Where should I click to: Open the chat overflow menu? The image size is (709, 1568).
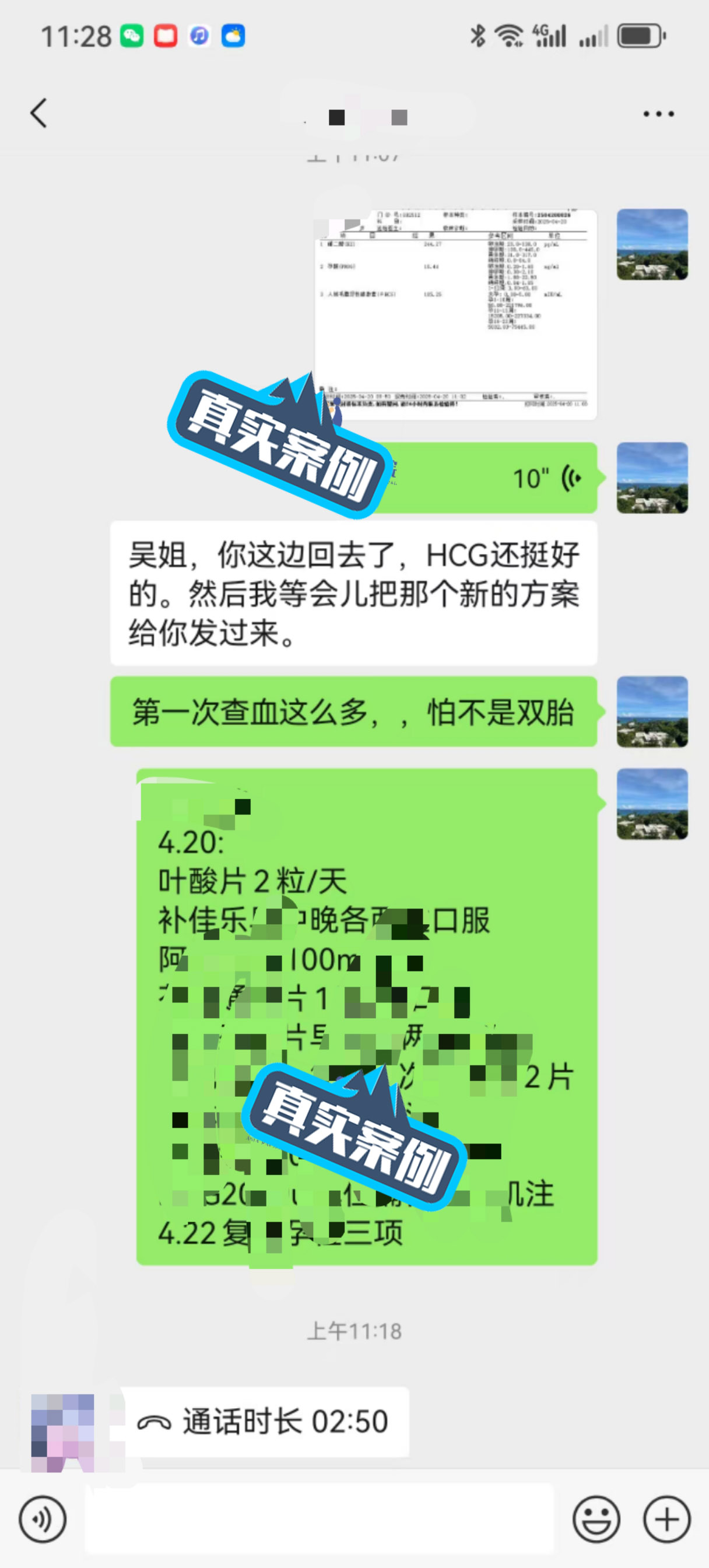tap(658, 114)
